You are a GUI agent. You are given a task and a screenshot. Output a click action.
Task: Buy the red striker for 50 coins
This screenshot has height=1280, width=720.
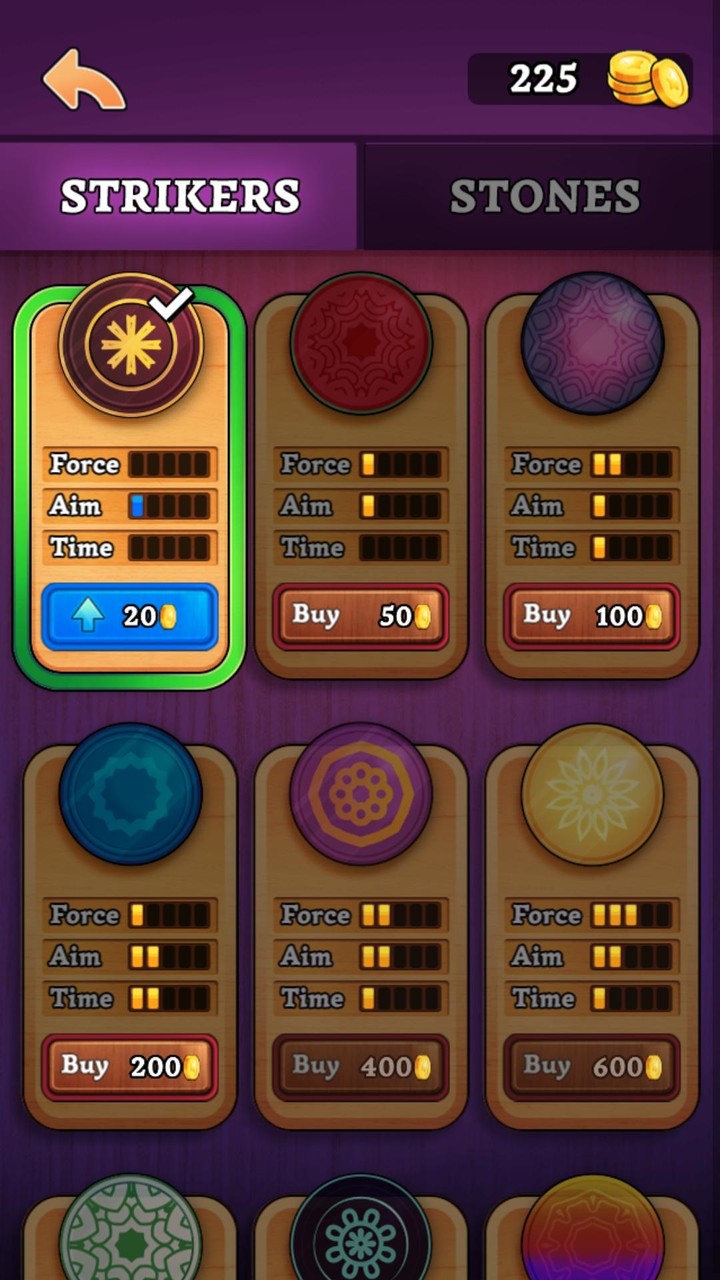[x=360, y=616]
